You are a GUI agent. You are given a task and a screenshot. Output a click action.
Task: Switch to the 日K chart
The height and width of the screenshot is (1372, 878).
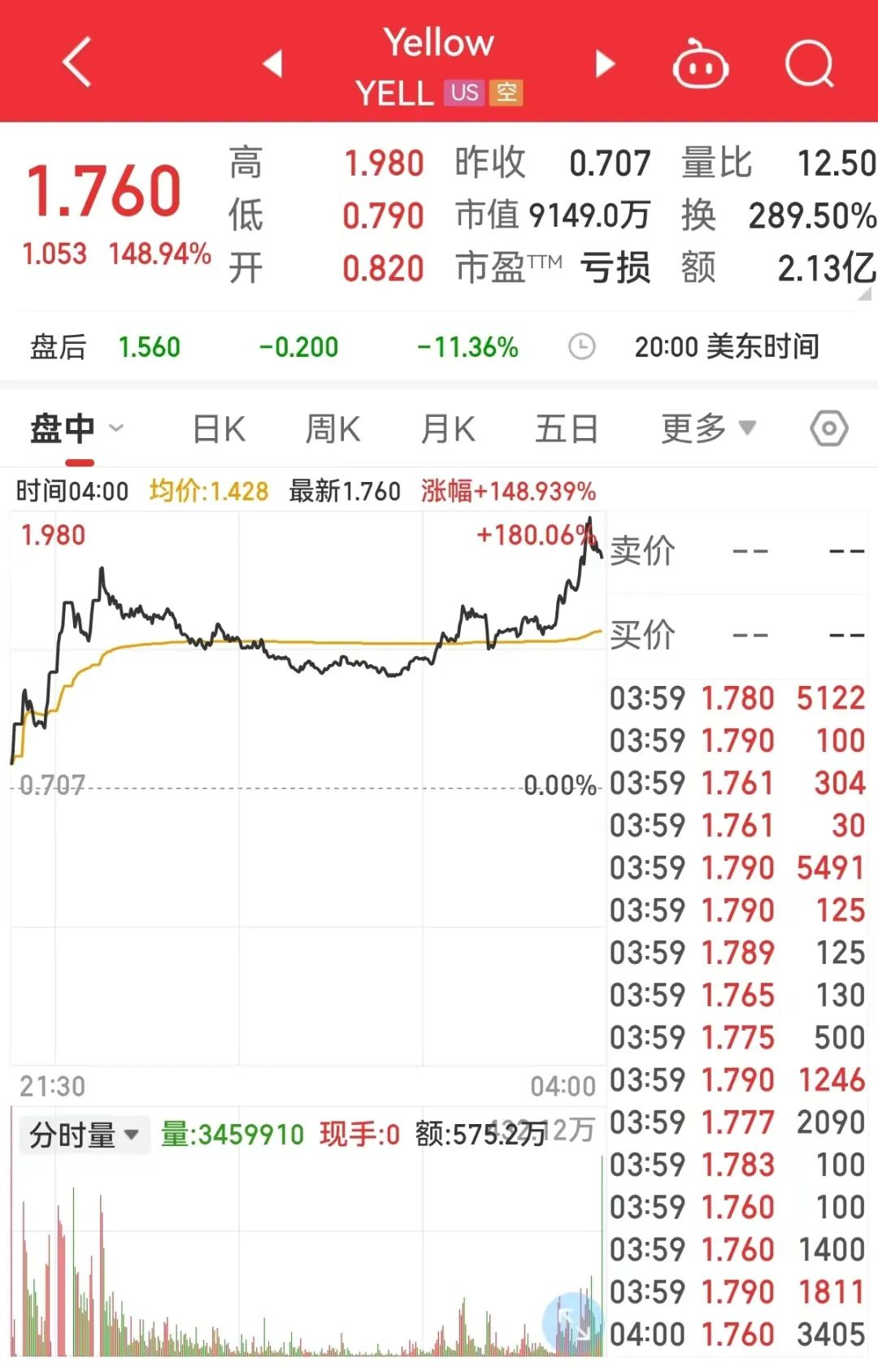[x=219, y=428]
